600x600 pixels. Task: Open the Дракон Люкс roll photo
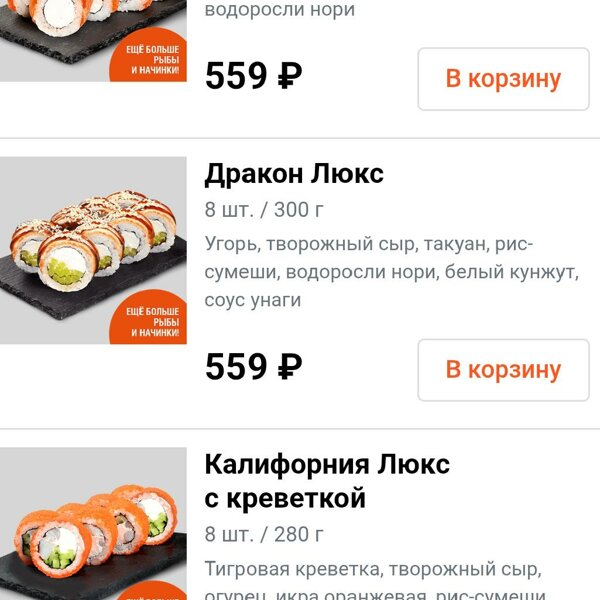click(x=93, y=250)
